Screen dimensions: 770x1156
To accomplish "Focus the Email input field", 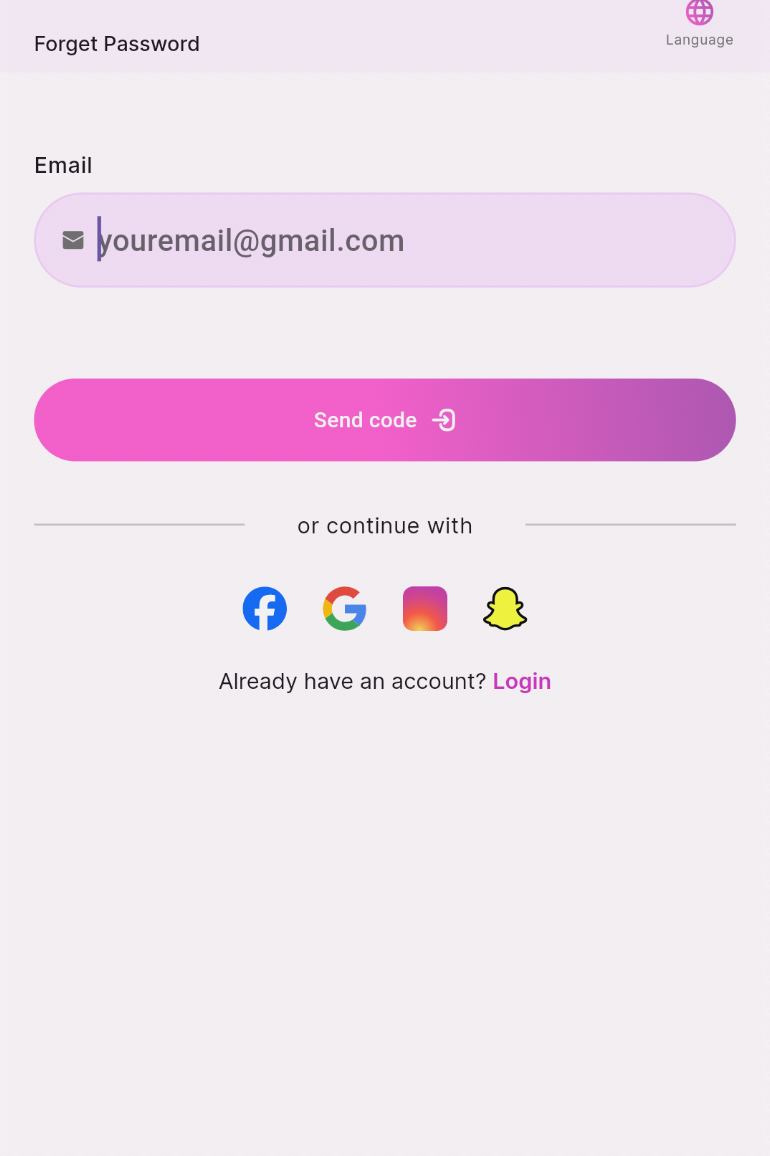I will click(x=400, y=241).
